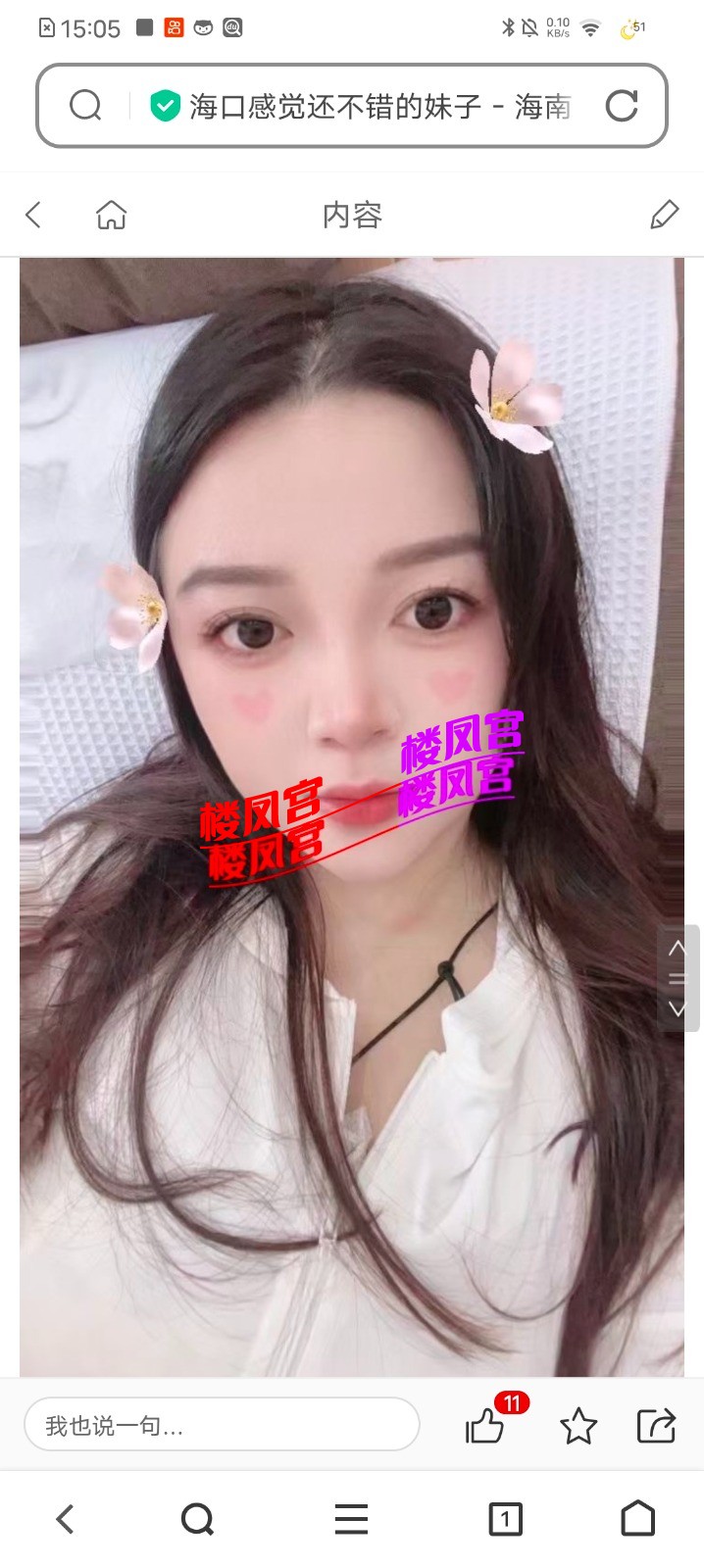The width and height of the screenshot is (704, 1568).
Task: Open the browser's hamburger menu
Action: click(351, 1519)
